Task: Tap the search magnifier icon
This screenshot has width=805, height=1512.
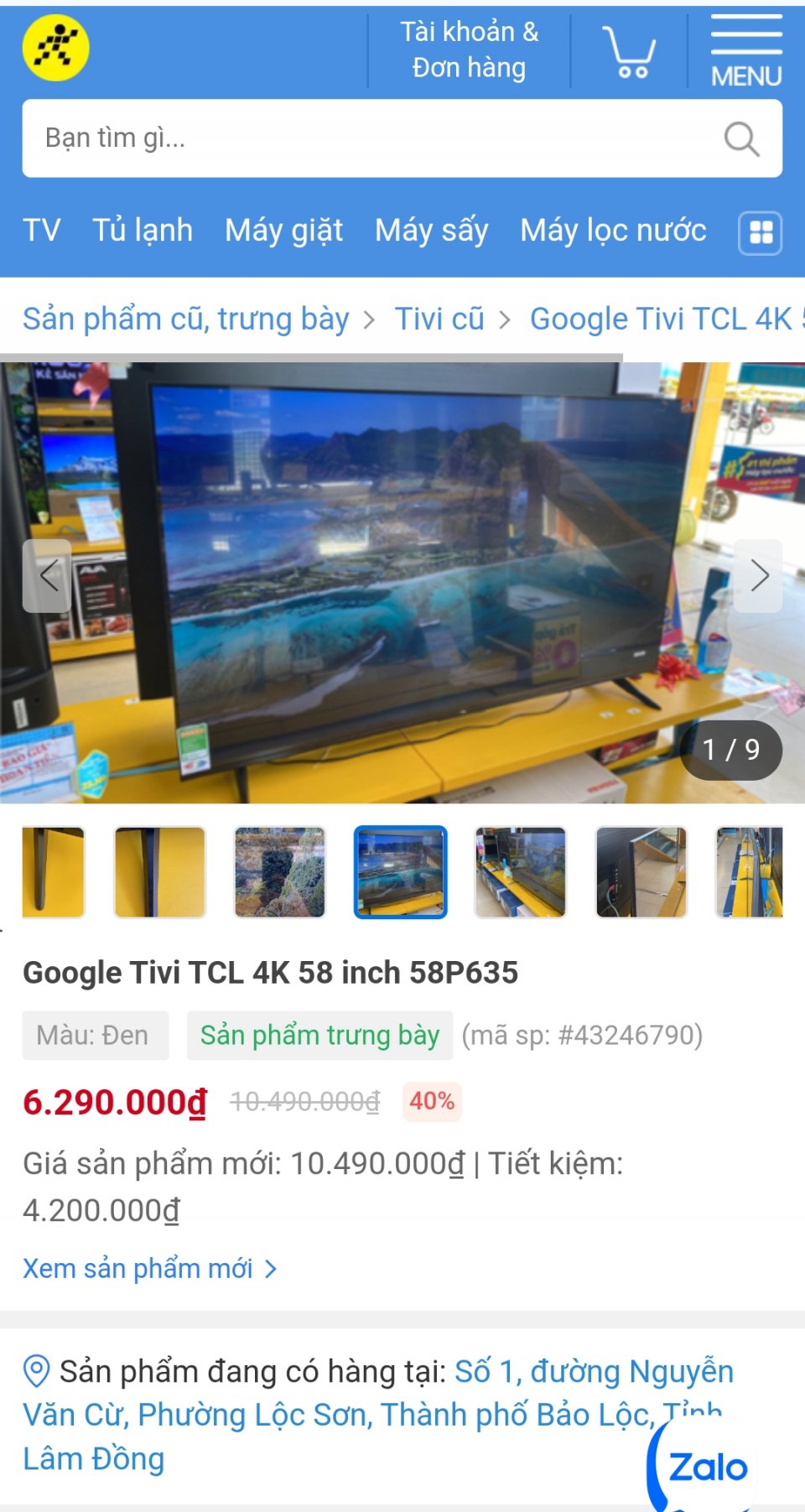Action: point(741,139)
